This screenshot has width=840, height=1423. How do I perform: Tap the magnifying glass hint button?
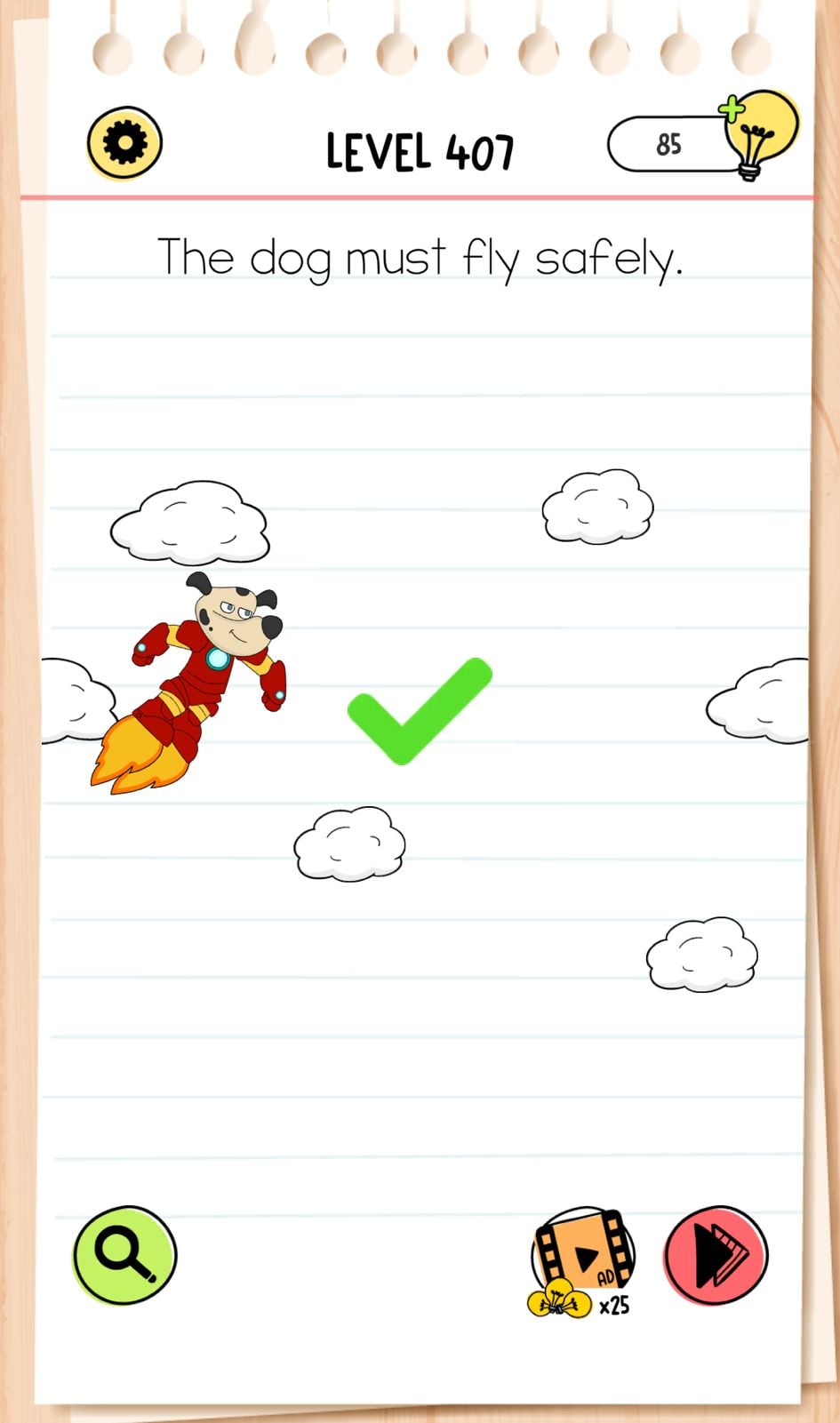(x=124, y=1254)
